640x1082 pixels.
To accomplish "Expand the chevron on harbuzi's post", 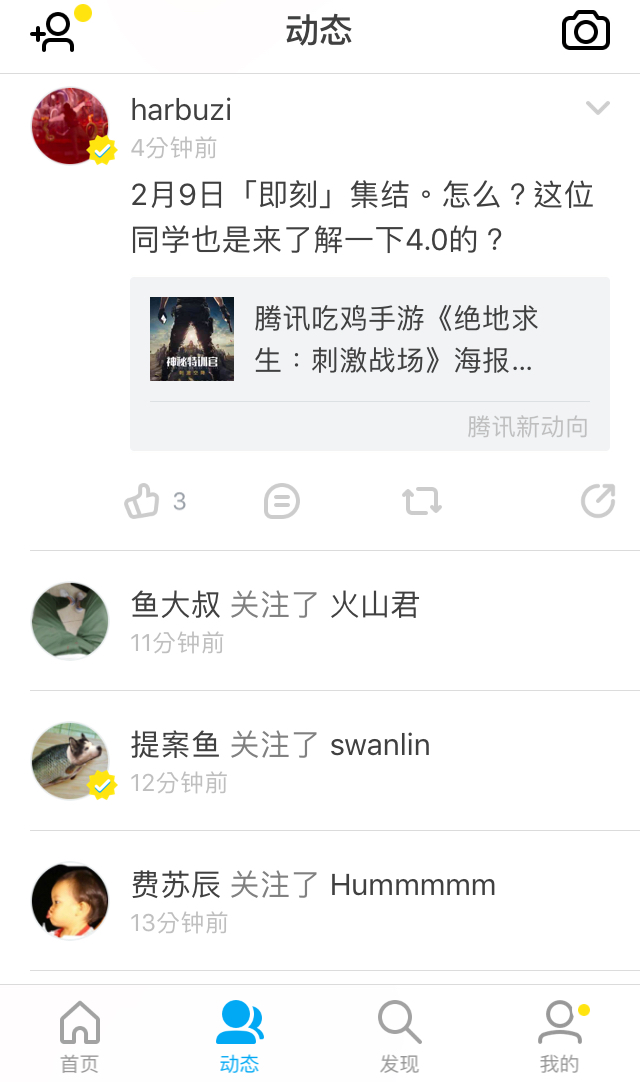I will [x=597, y=108].
